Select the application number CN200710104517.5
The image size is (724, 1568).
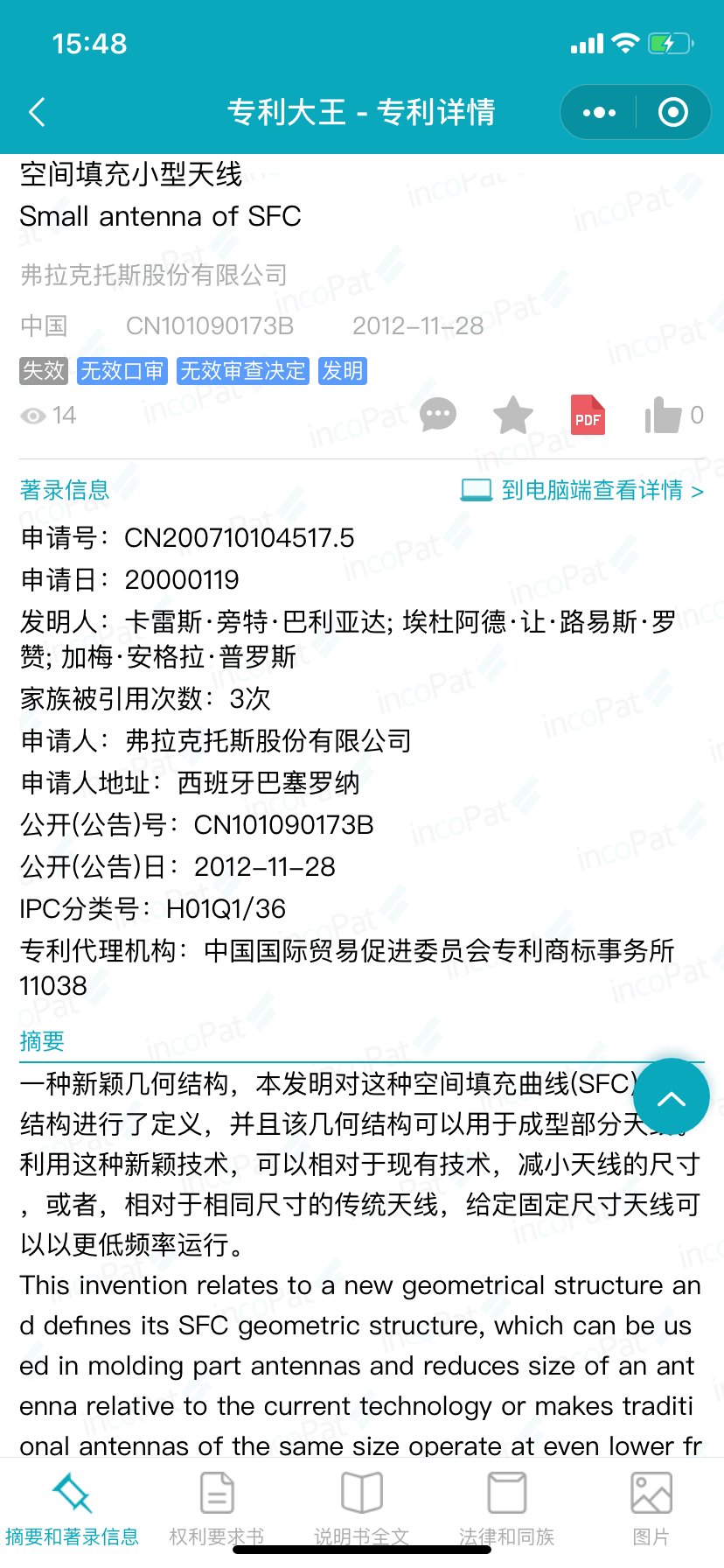point(240,537)
